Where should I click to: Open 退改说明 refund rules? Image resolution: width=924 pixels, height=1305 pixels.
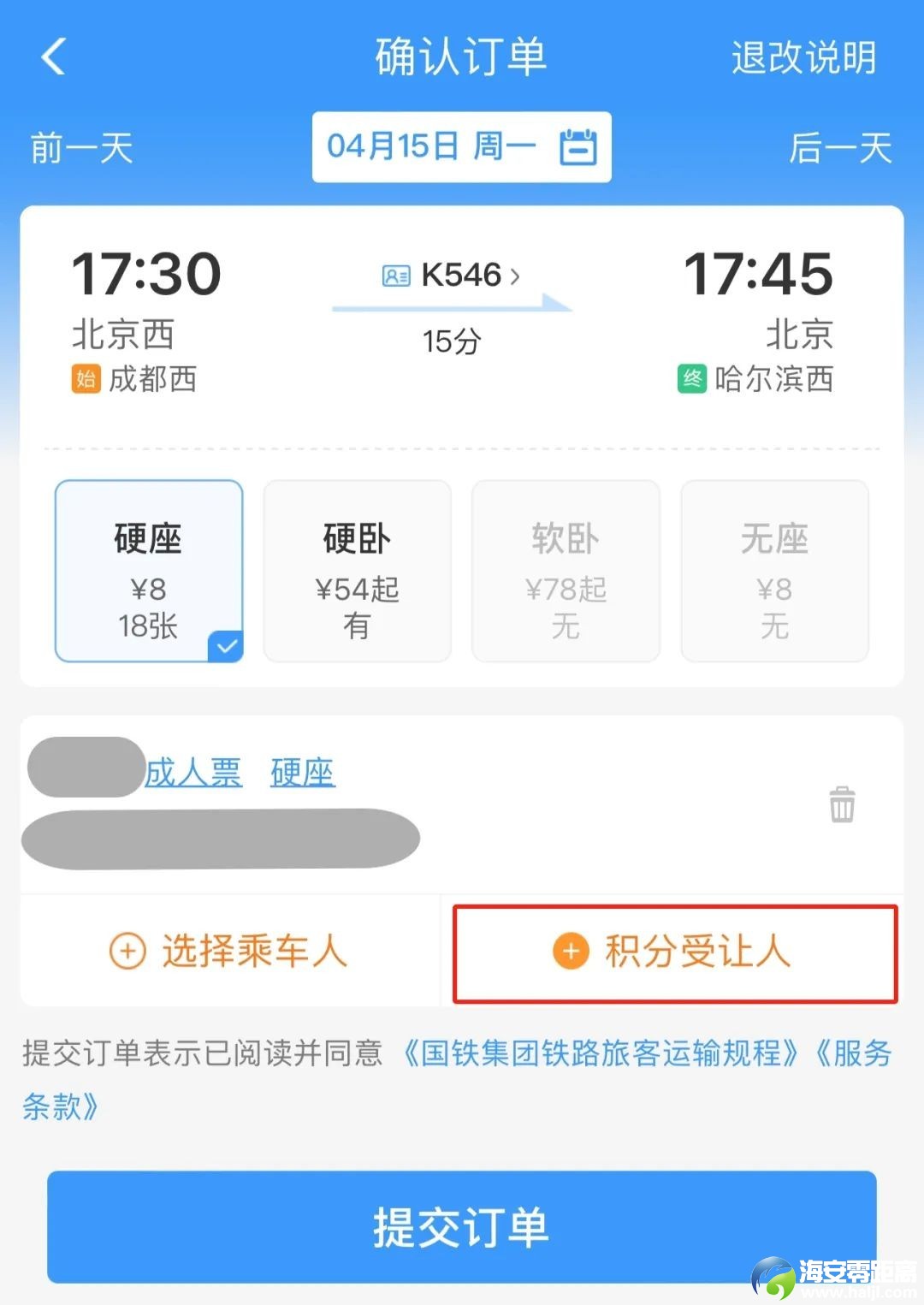pos(803,58)
